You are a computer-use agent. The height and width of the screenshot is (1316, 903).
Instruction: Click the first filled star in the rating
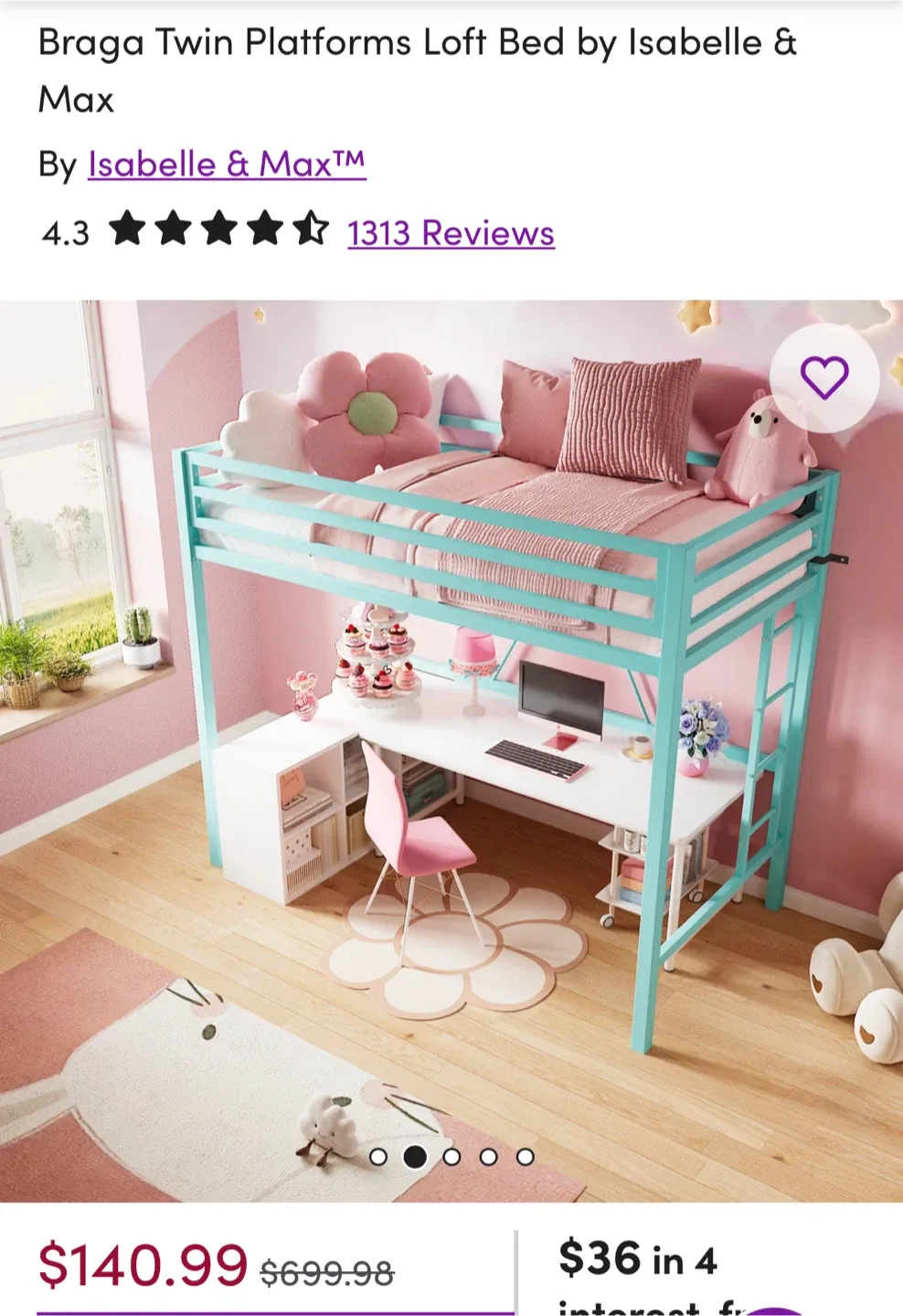[x=128, y=231]
